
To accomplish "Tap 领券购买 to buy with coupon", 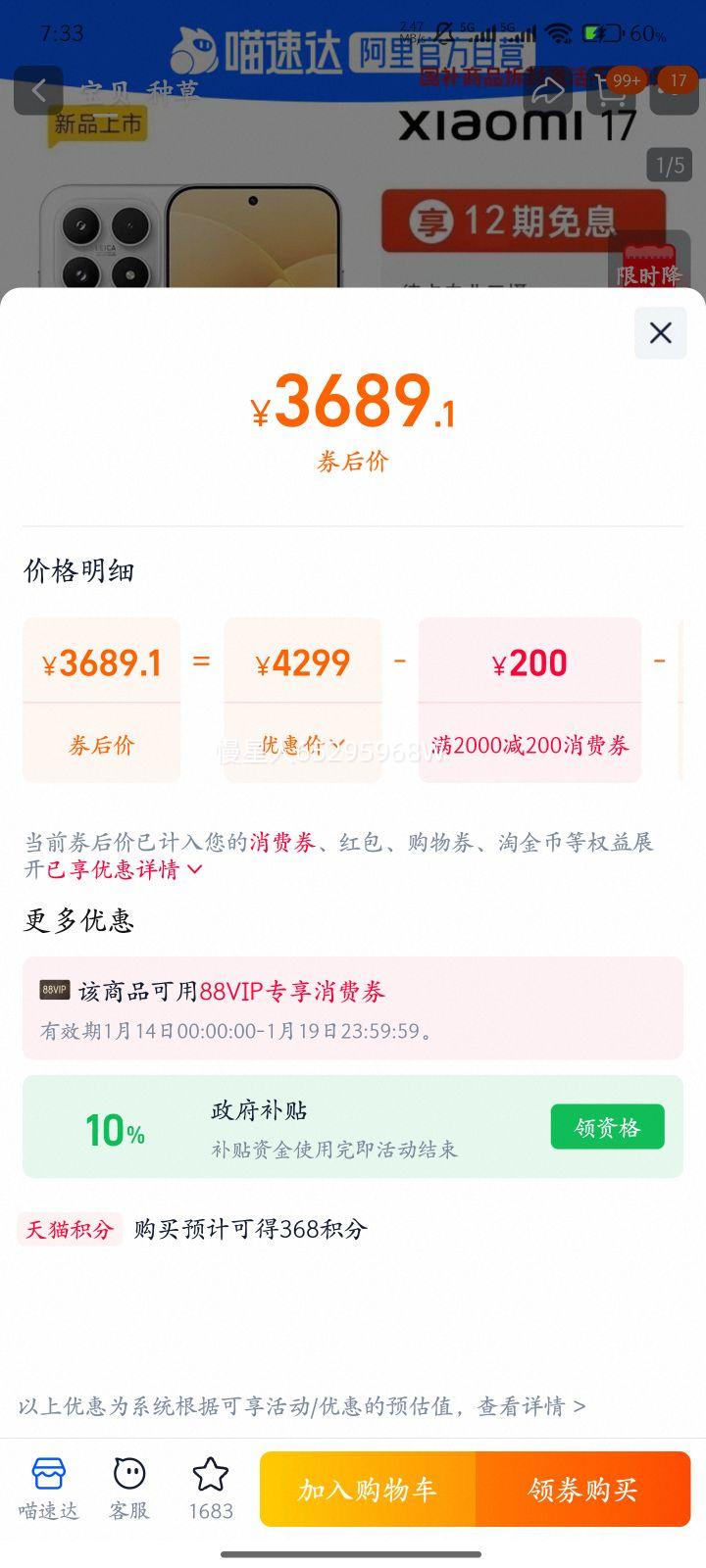I will click(x=583, y=1489).
